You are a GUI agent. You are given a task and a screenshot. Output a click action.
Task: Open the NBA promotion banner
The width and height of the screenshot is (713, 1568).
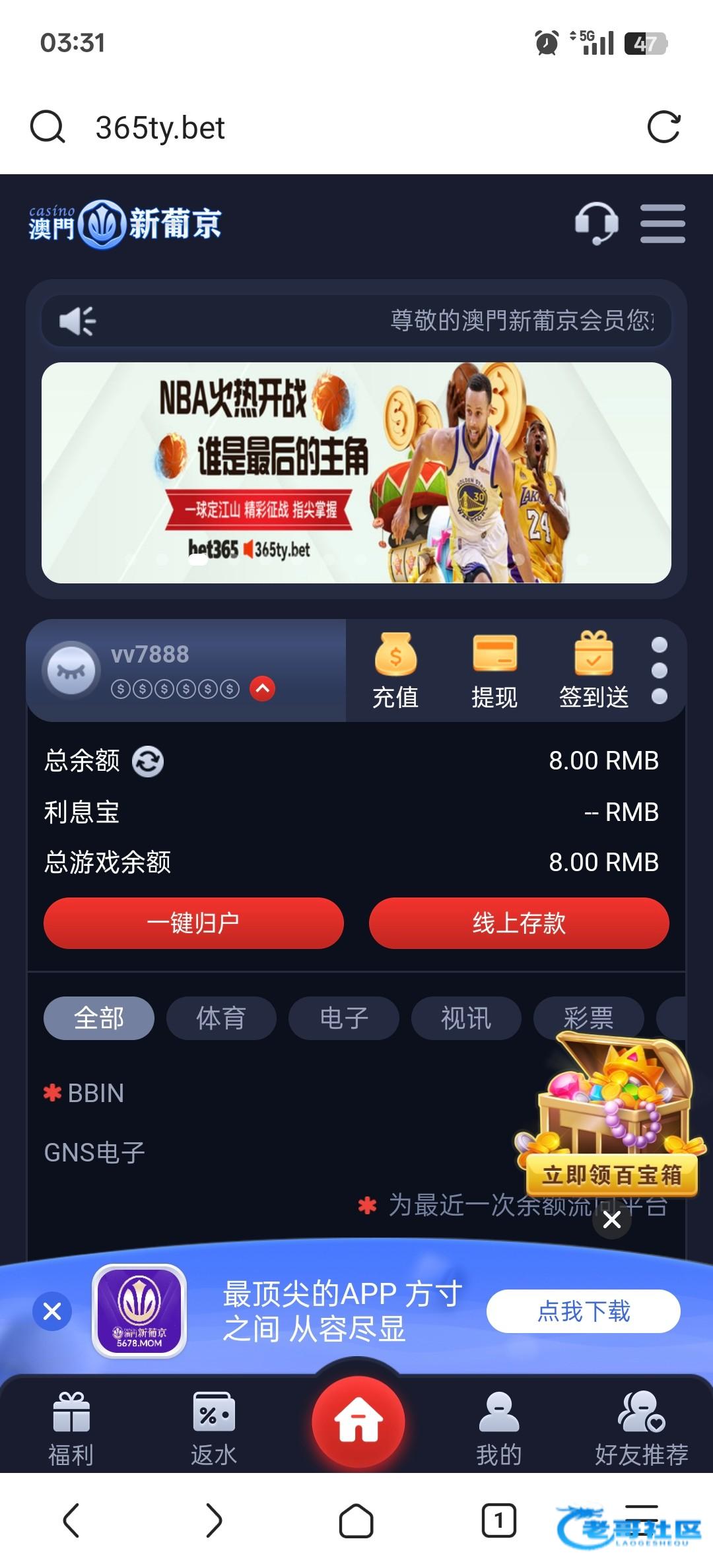(356, 473)
